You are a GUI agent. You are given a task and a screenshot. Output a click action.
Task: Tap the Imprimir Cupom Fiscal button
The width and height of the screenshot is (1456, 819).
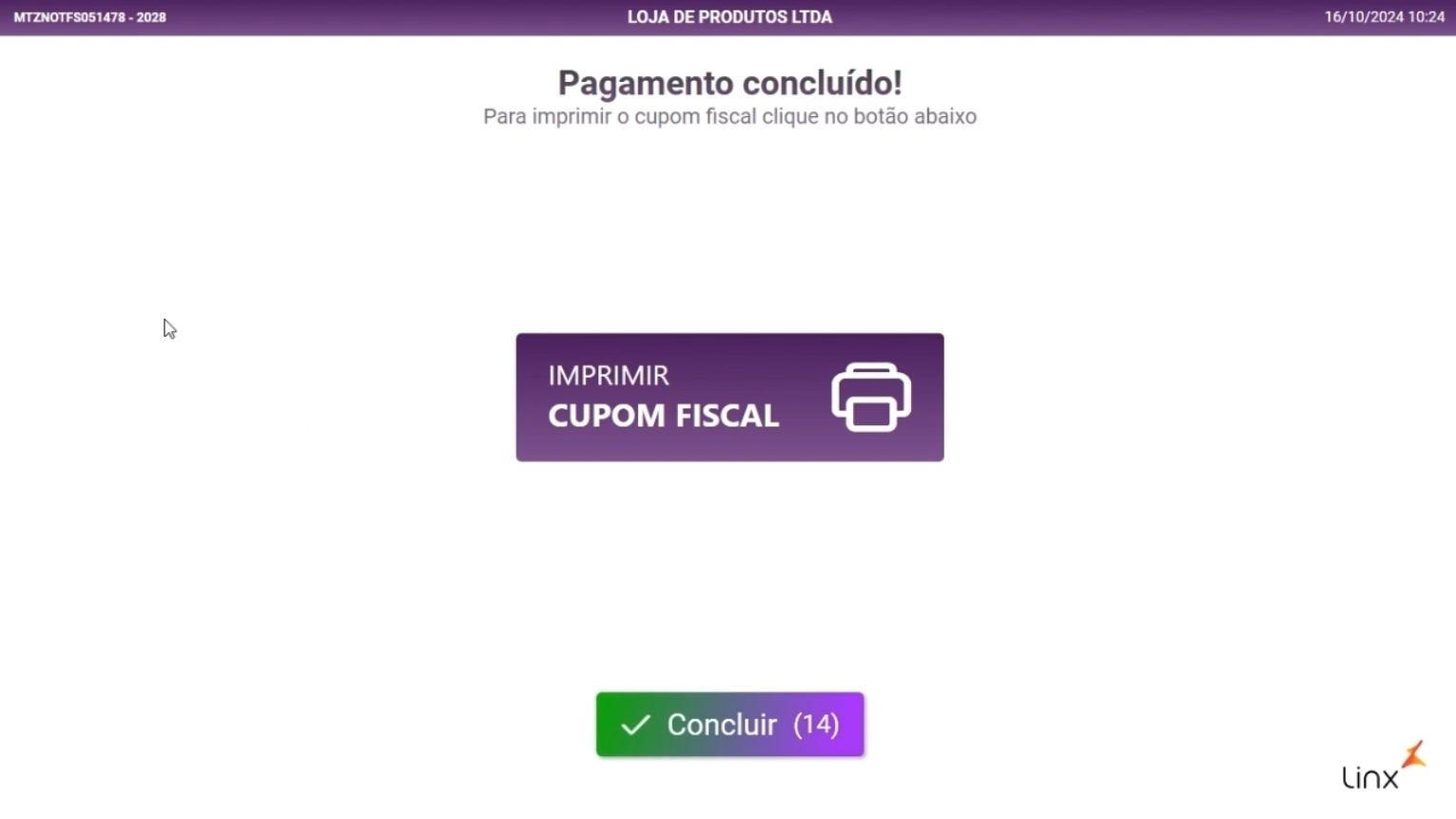click(x=729, y=397)
